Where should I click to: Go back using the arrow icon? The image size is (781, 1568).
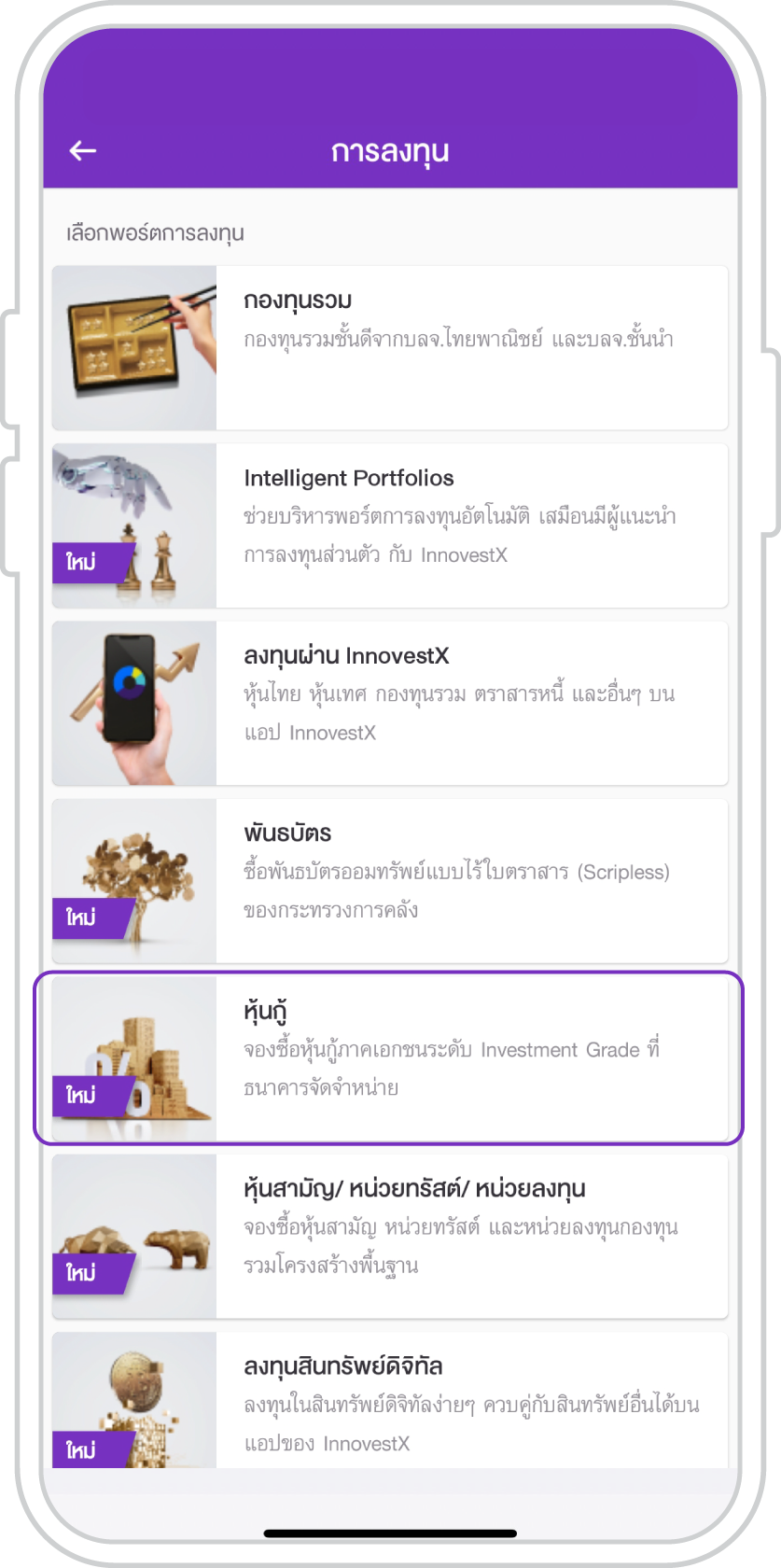pyautogui.click(x=83, y=150)
